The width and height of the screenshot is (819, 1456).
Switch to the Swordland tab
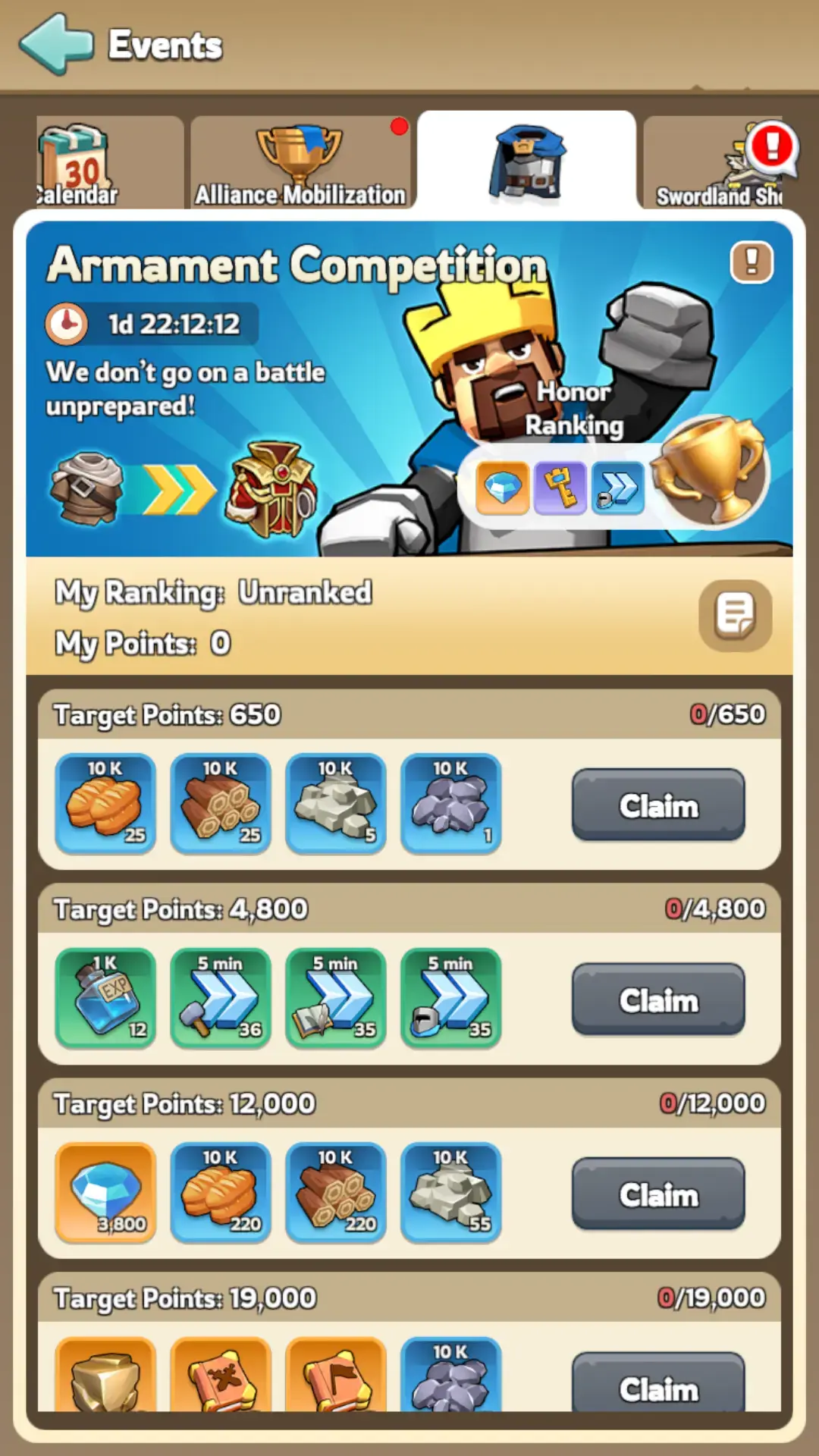(x=720, y=164)
